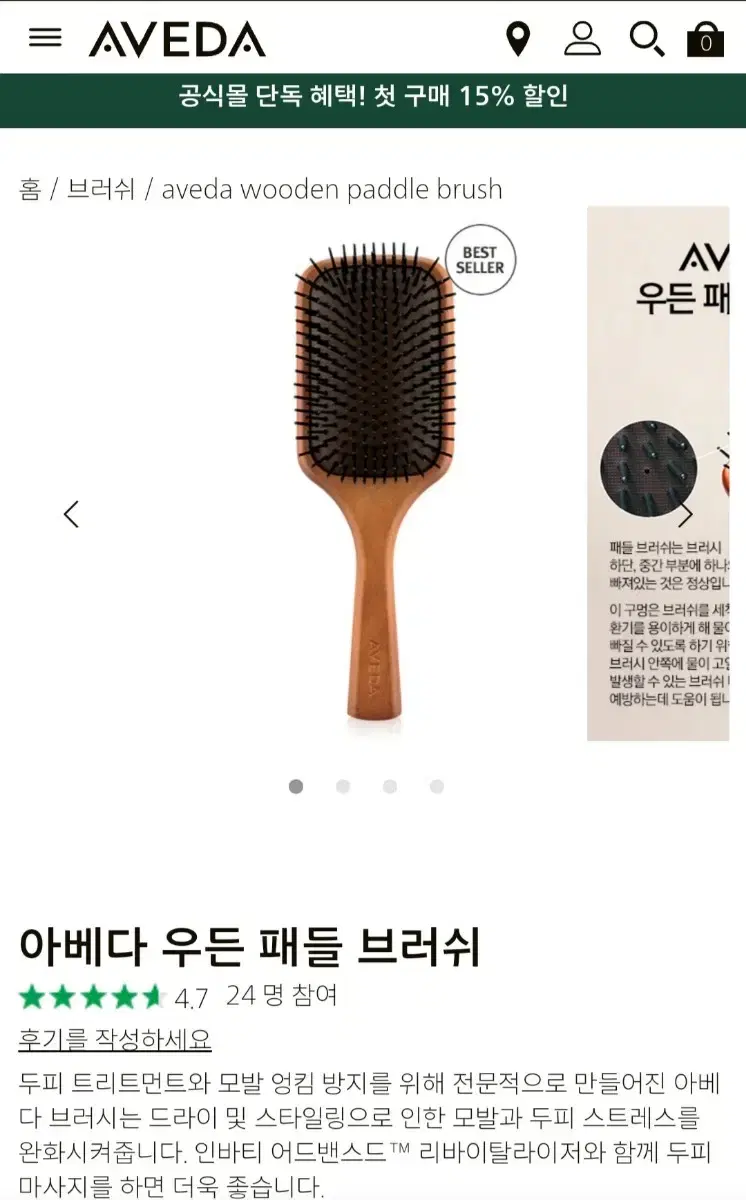Viewport: 746px width, 1200px height.
Task: Click the 4.7 star rating display
Action: (x=188, y=995)
